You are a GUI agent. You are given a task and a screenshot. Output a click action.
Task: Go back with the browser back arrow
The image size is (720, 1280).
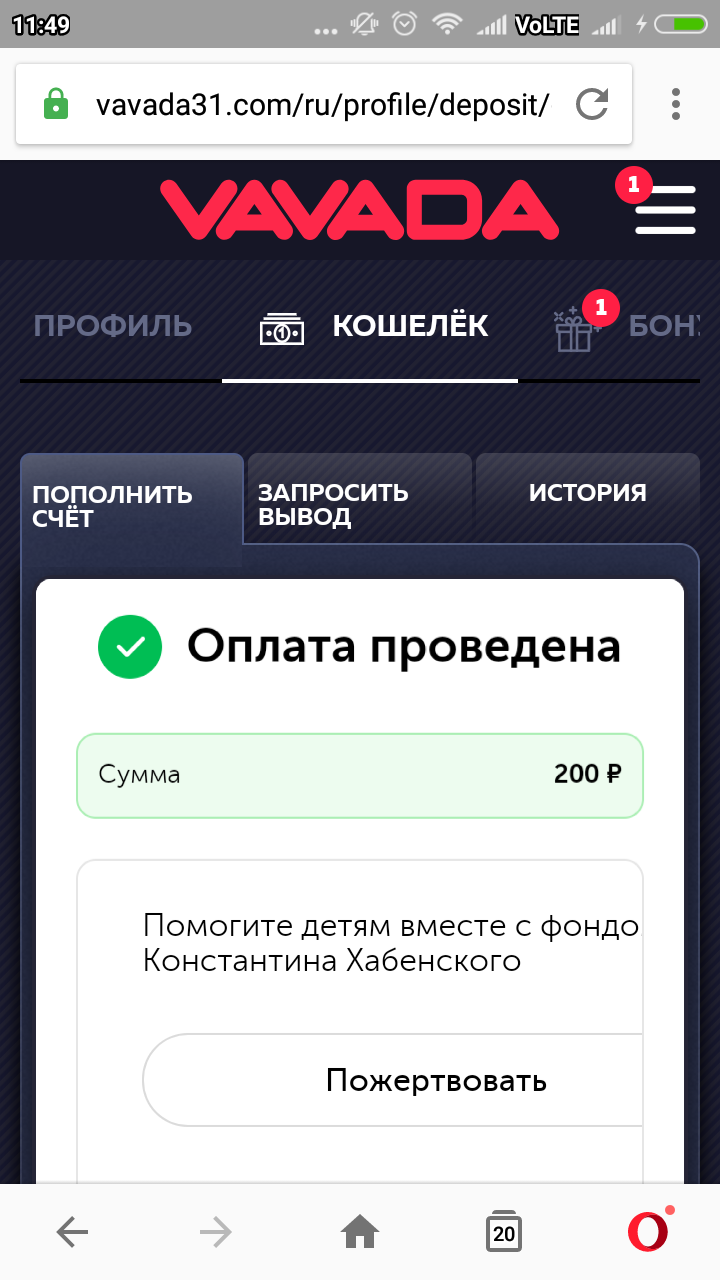tap(73, 1233)
